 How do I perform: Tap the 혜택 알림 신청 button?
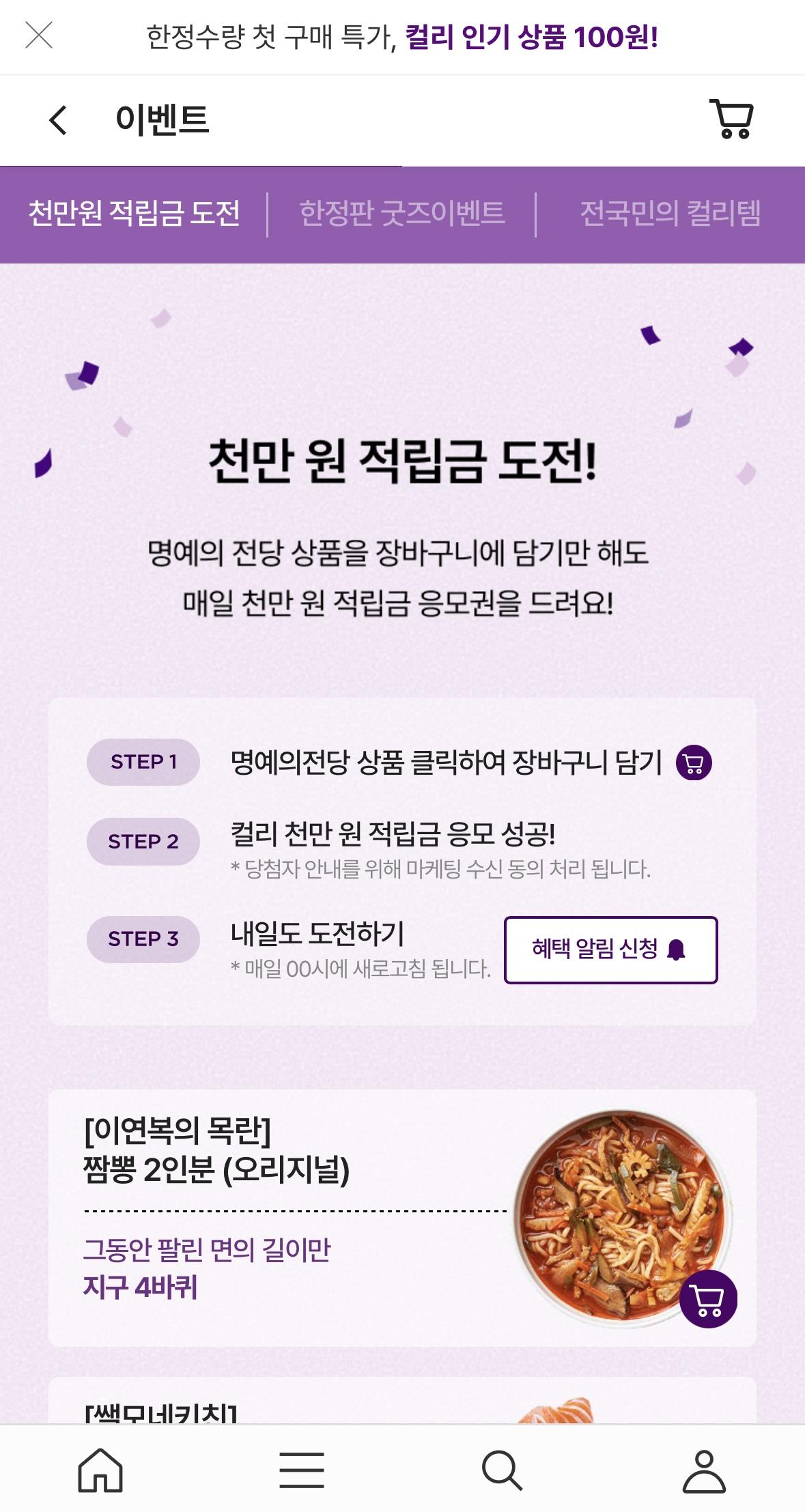click(x=610, y=950)
